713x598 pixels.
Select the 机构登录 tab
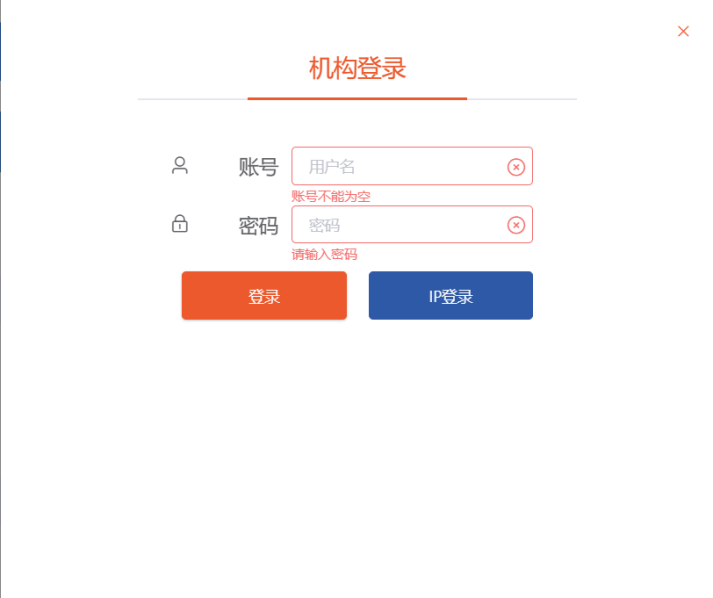coord(357,70)
